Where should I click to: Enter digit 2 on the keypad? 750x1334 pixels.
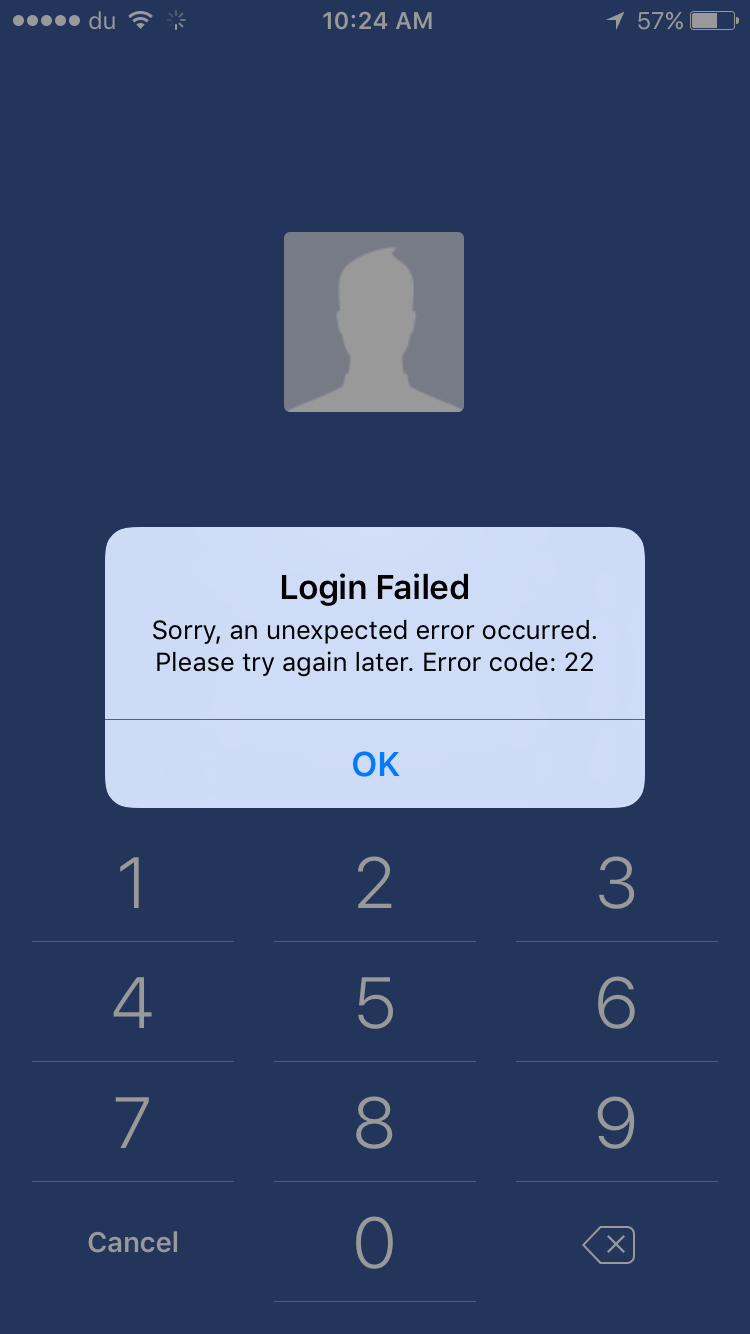[x=375, y=883]
